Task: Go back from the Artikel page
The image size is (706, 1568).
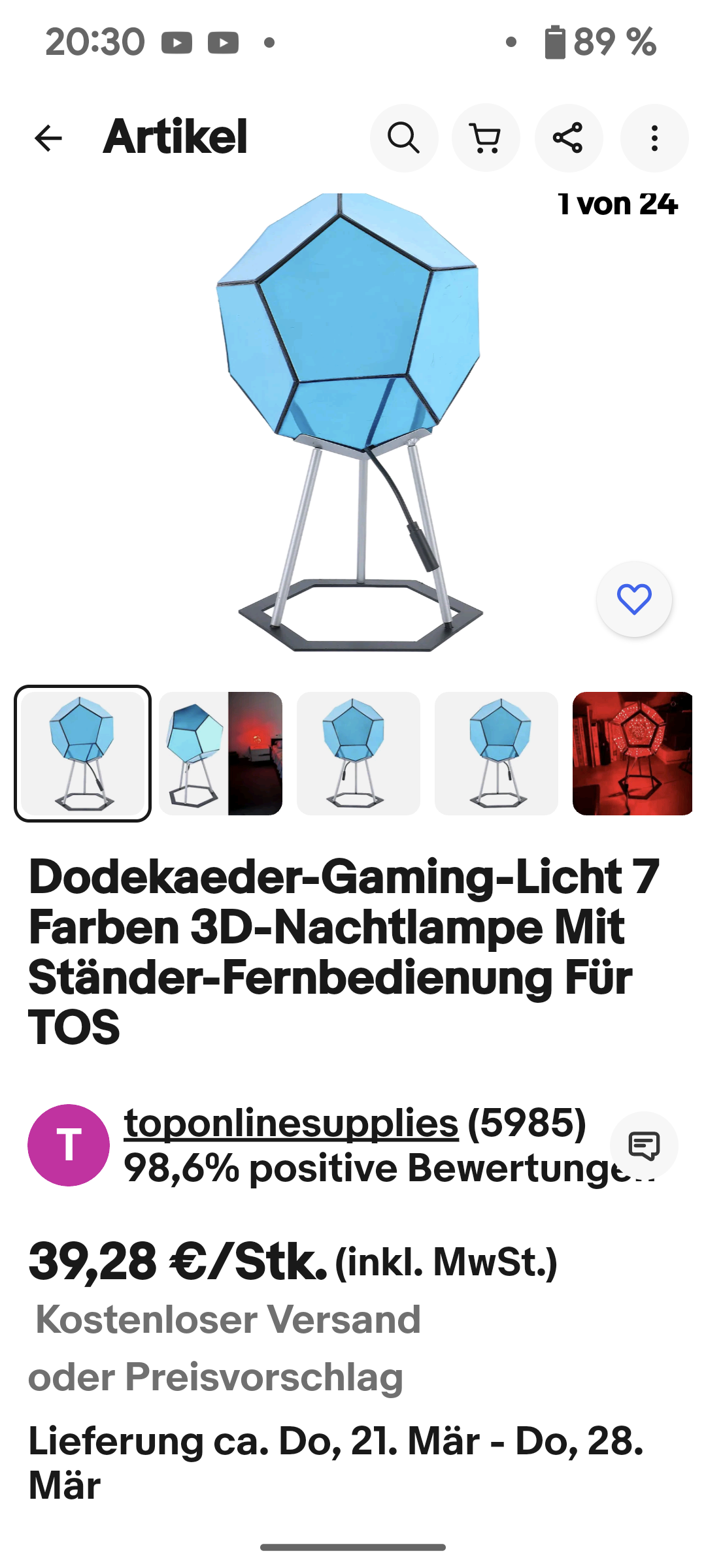Action: 48,139
